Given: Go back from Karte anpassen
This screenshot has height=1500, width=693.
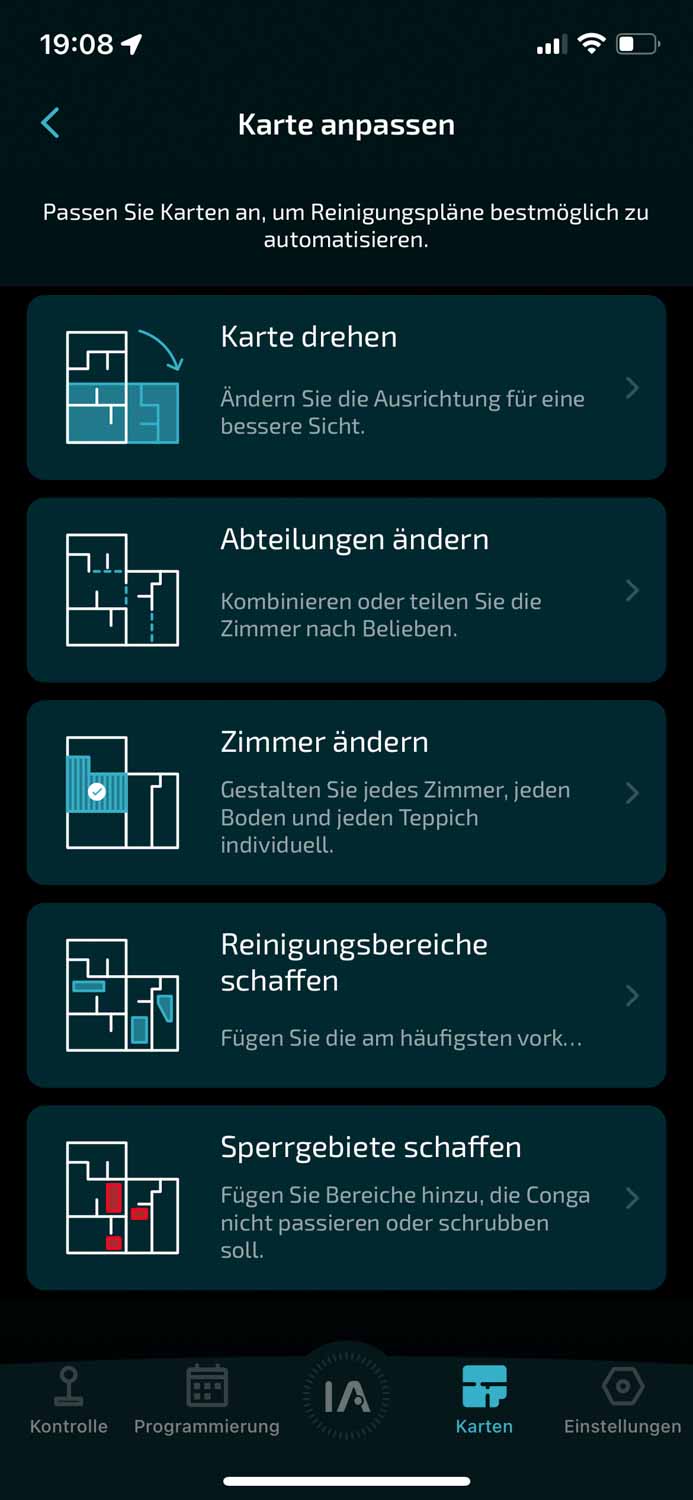Looking at the screenshot, I should (x=50, y=123).
